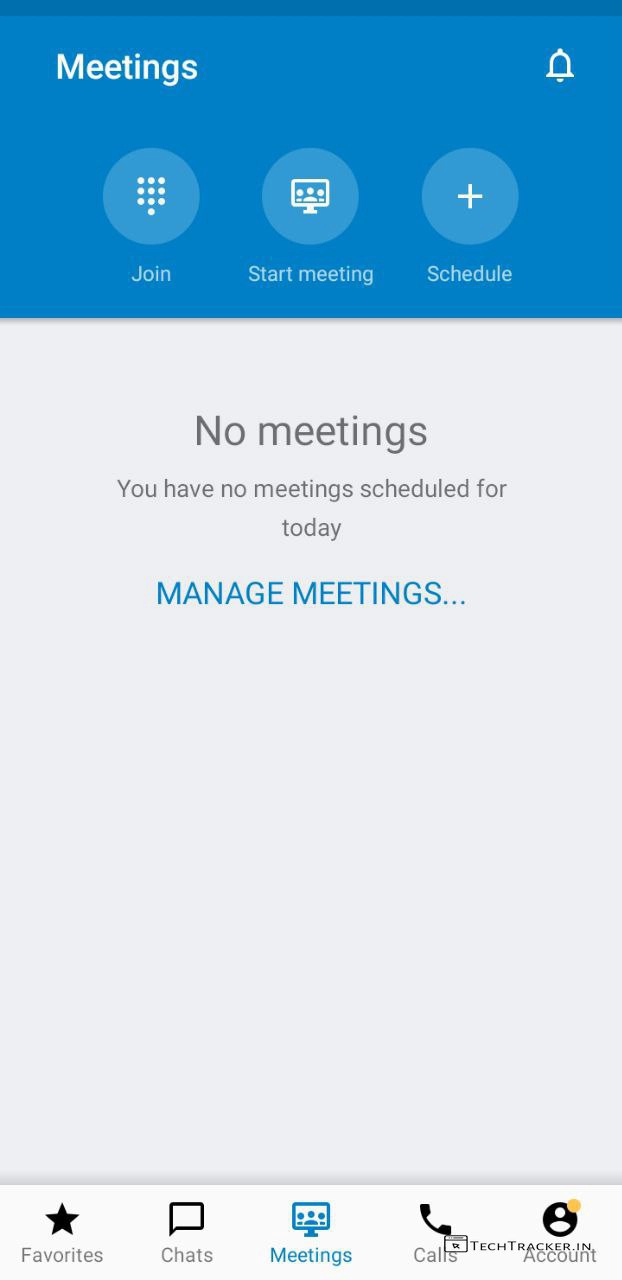Go to the Chats tab

point(187,1232)
